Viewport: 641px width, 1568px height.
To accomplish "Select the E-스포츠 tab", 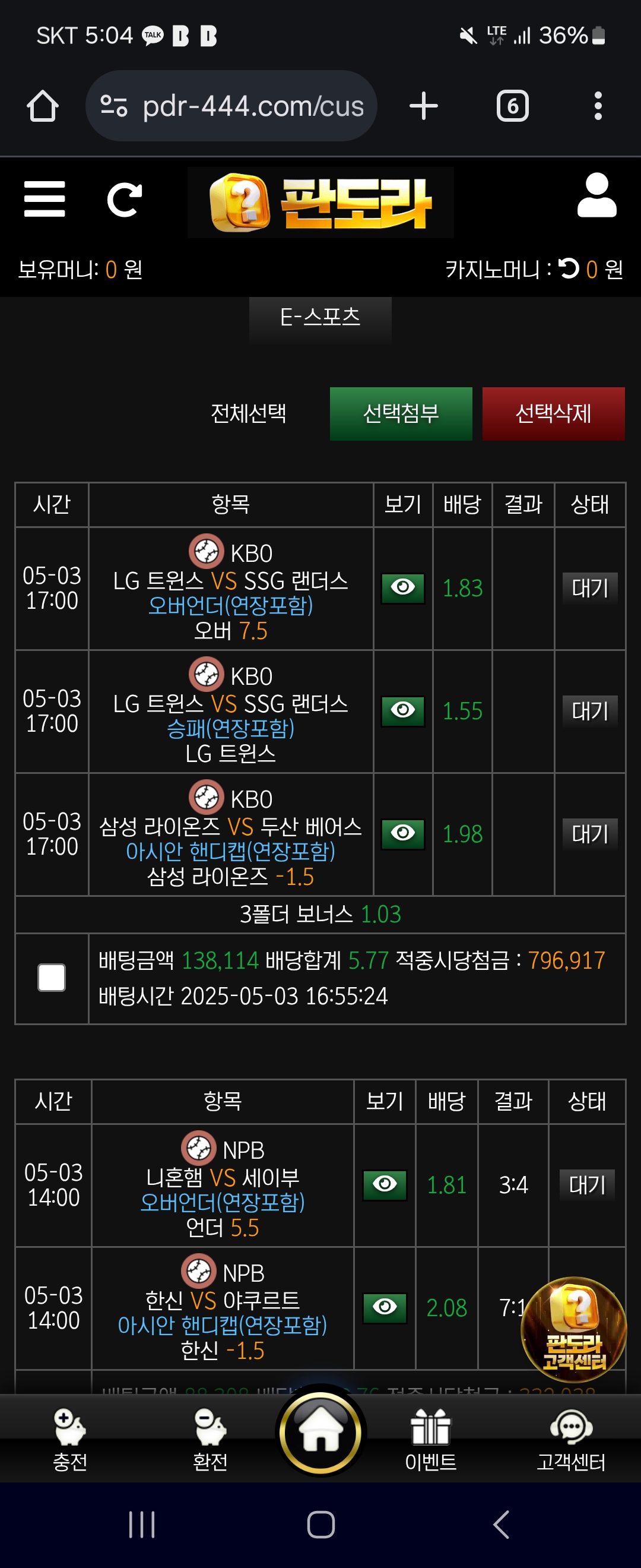I will (x=320, y=318).
